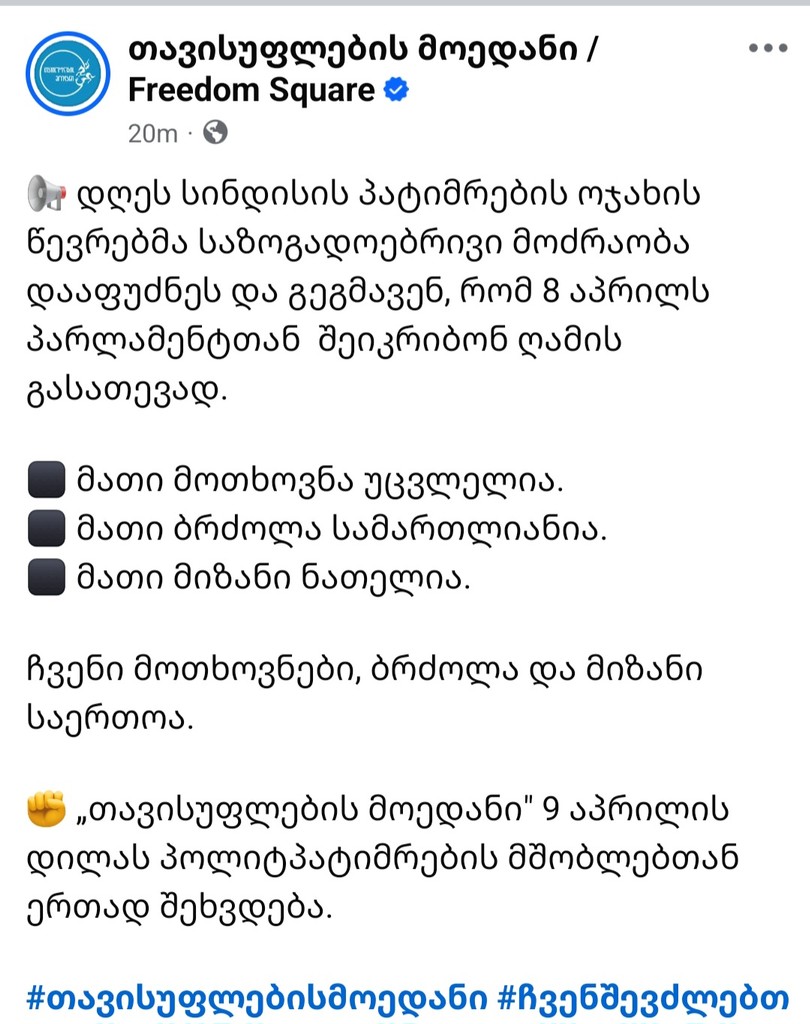
Task: Click the third black square bullet emoji
Action: click(x=46, y=577)
